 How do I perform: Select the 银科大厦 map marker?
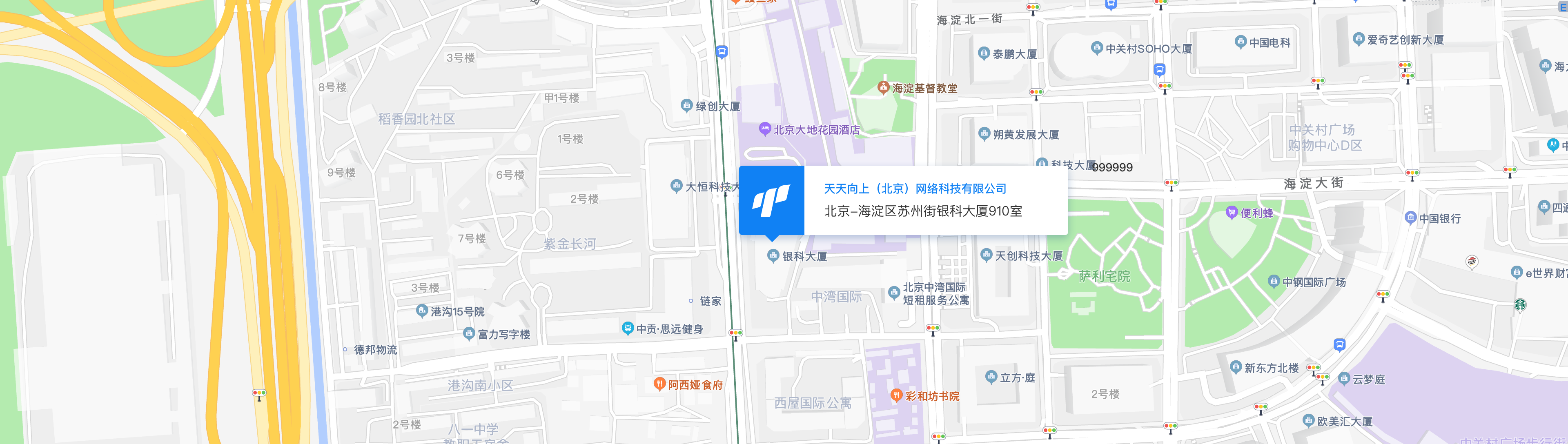coord(773,255)
